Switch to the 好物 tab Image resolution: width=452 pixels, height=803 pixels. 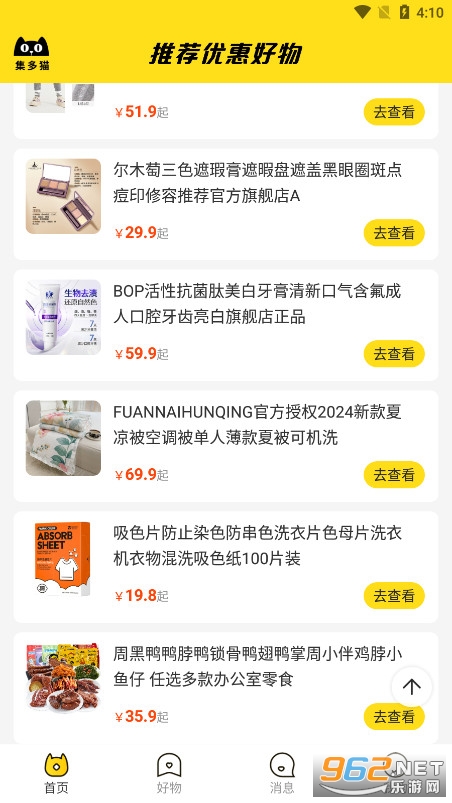[169, 773]
